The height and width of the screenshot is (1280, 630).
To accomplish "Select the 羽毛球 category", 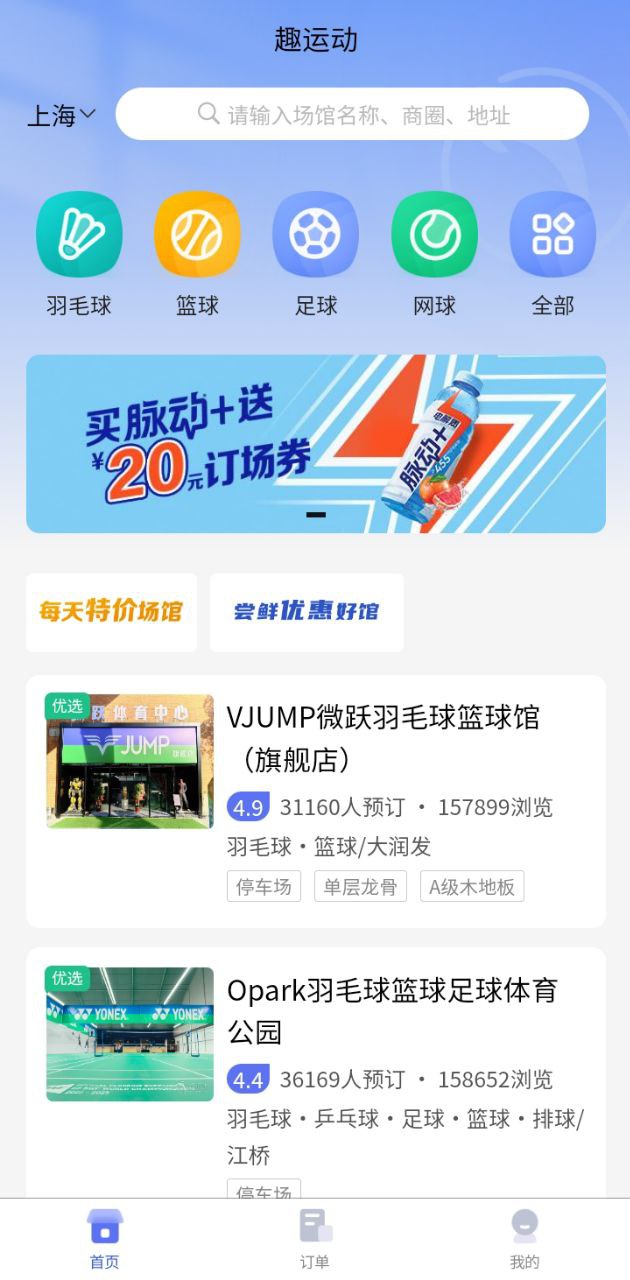I will point(79,235).
